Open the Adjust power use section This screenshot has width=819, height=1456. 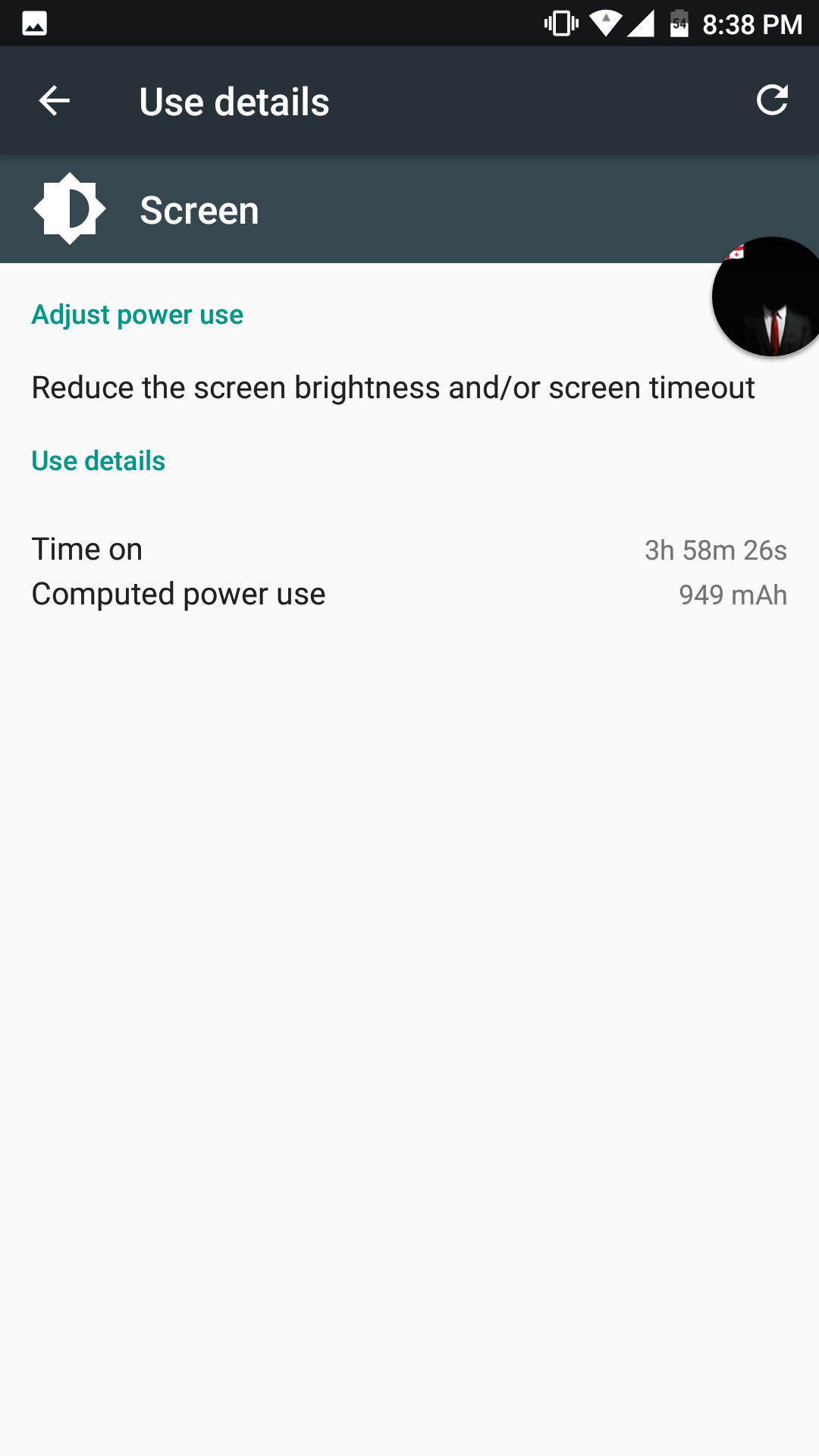(136, 314)
